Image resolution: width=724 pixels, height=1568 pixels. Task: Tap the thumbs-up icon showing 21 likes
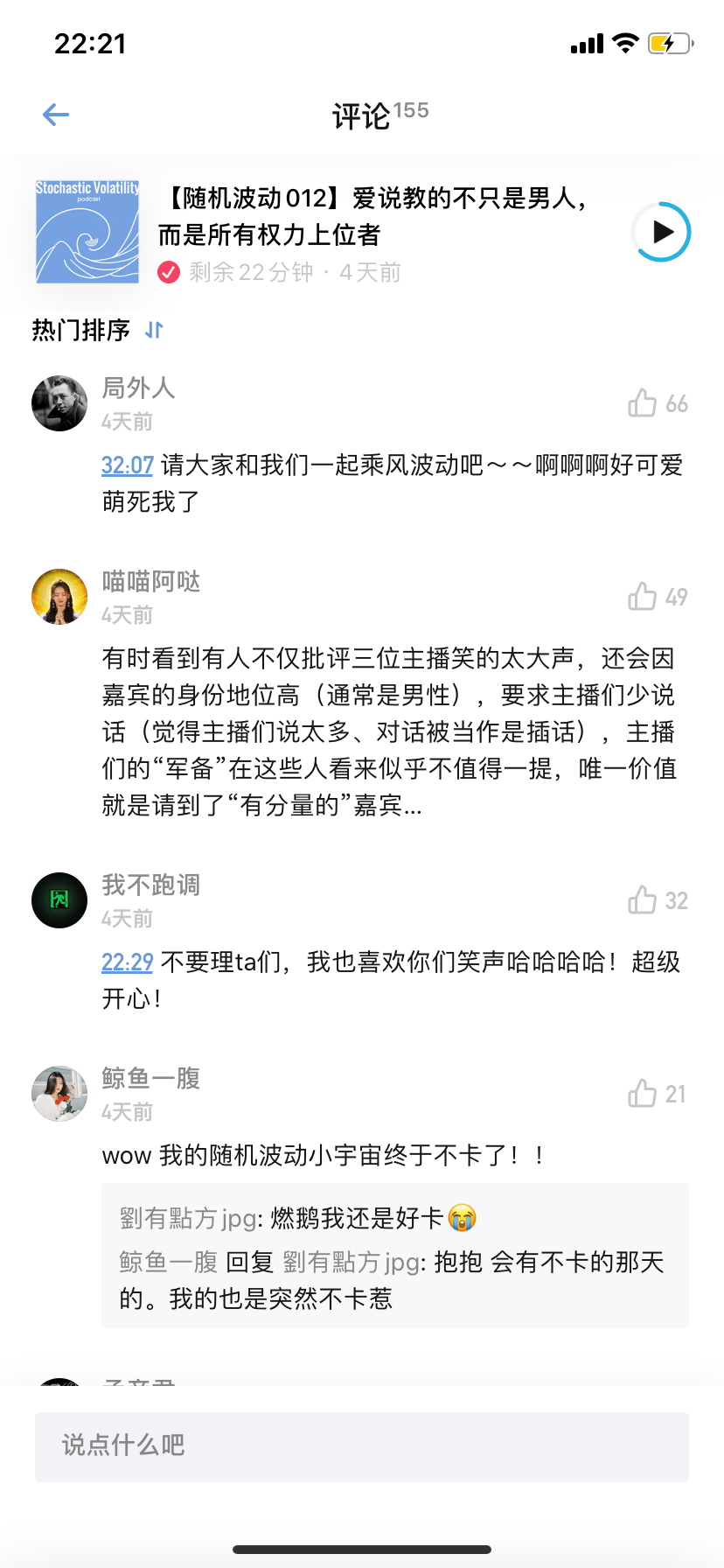point(643,1094)
